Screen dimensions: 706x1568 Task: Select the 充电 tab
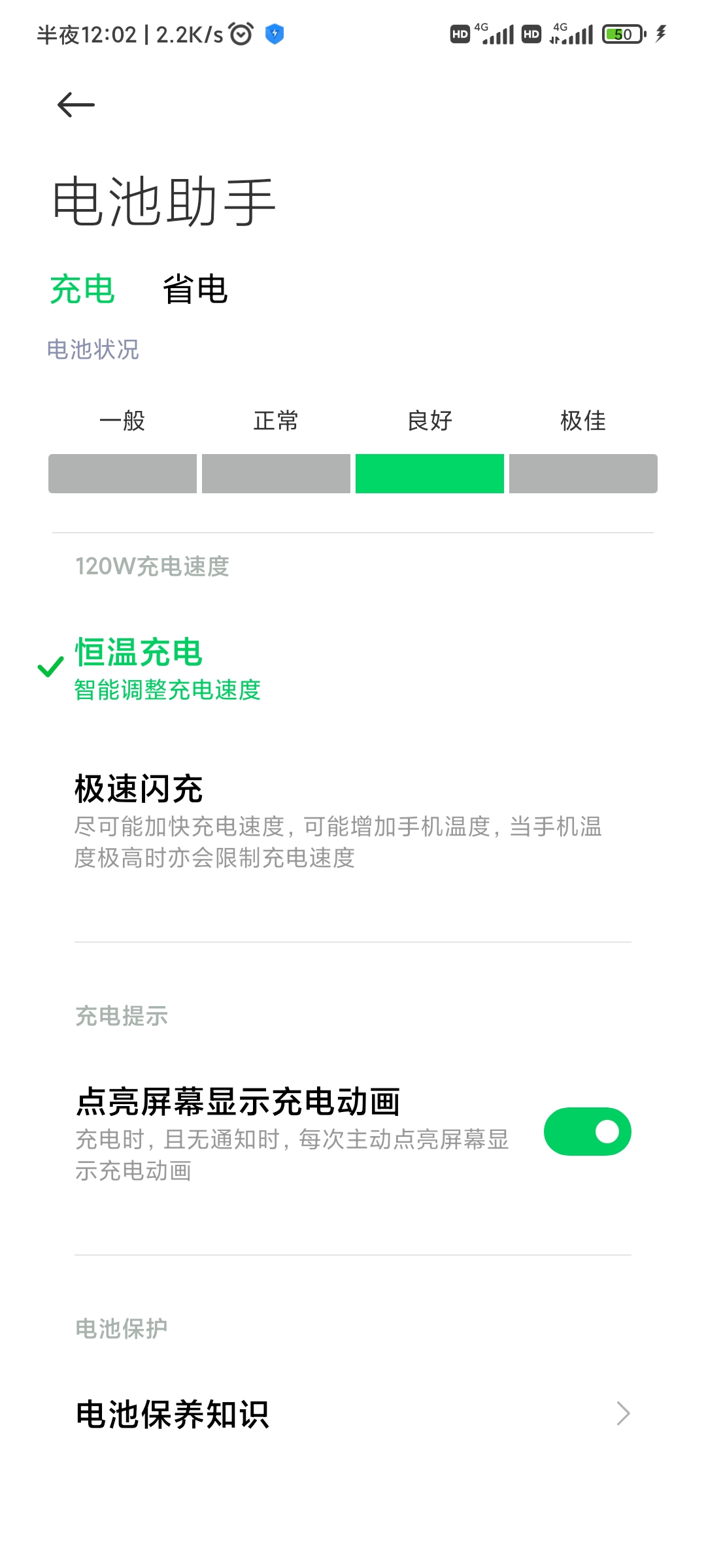click(82, 289)
